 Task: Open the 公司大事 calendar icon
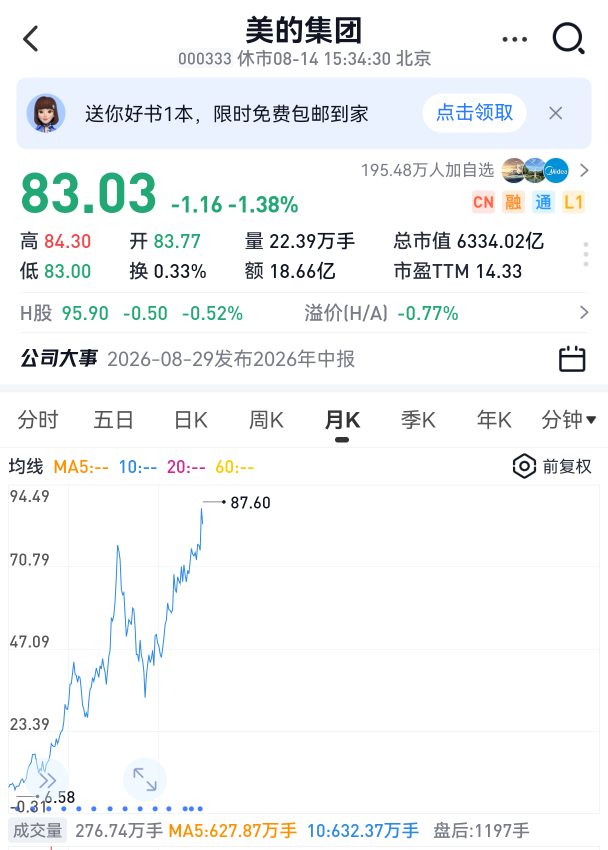(x=572, y=359)
